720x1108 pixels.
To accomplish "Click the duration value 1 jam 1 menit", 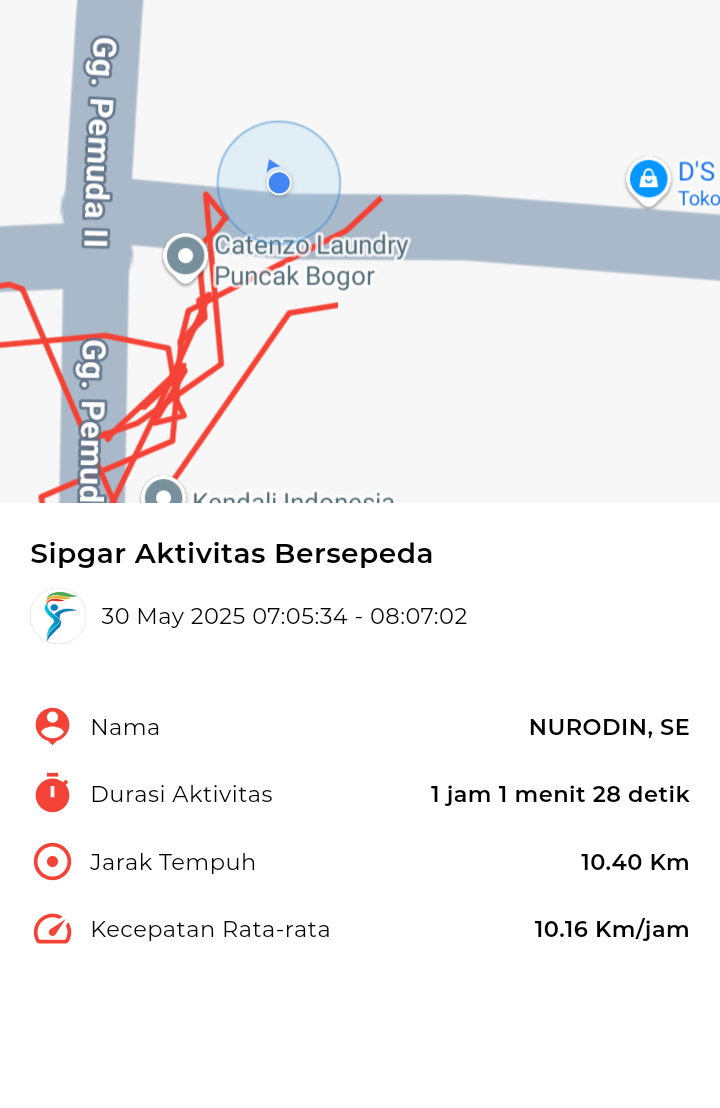I will [559, 794].
